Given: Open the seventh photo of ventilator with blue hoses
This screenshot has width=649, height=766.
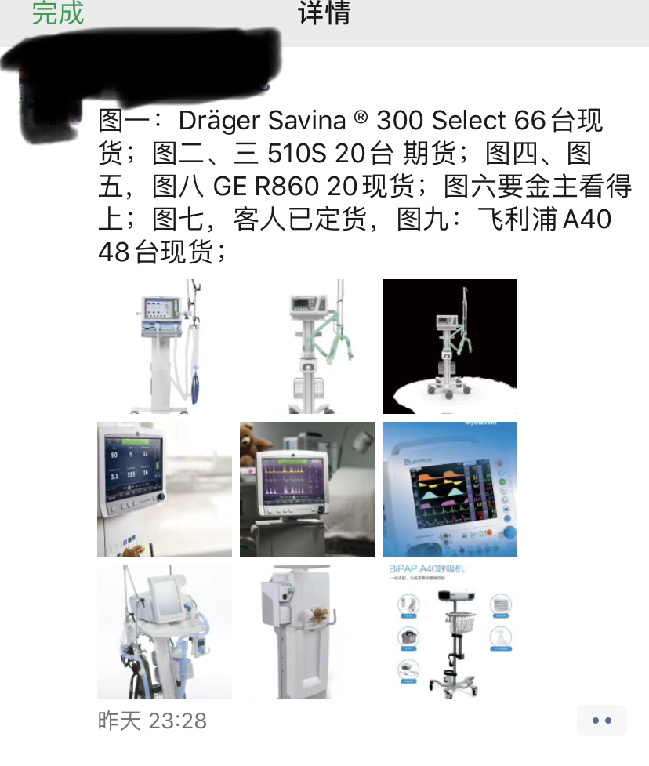Looking at the screenshot, I should 165,632.
